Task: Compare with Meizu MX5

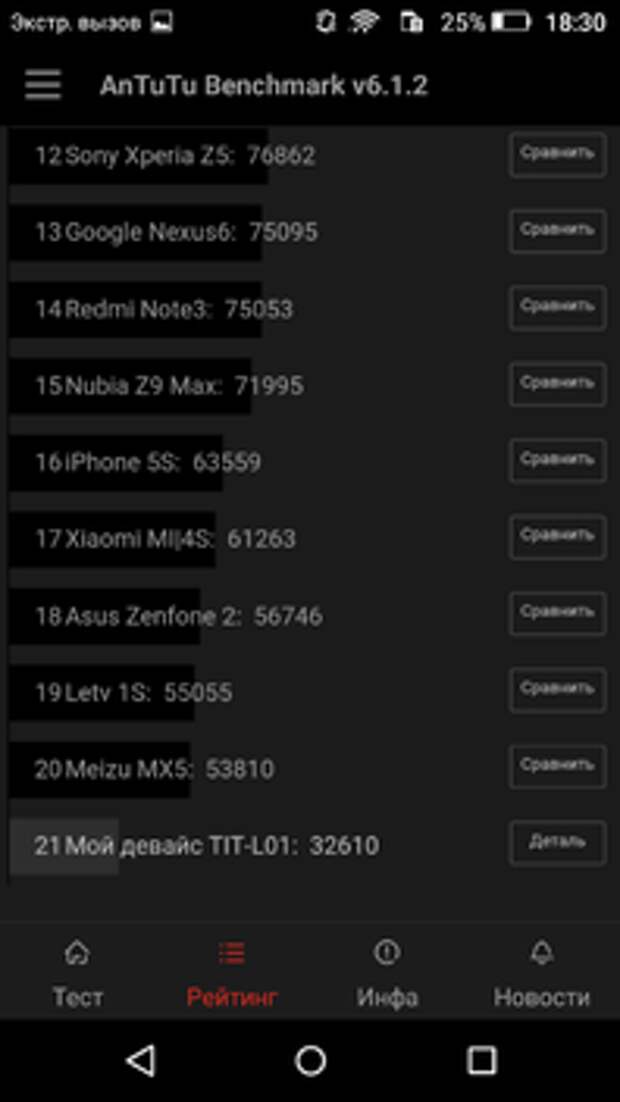Action: (x=557, y=767)
